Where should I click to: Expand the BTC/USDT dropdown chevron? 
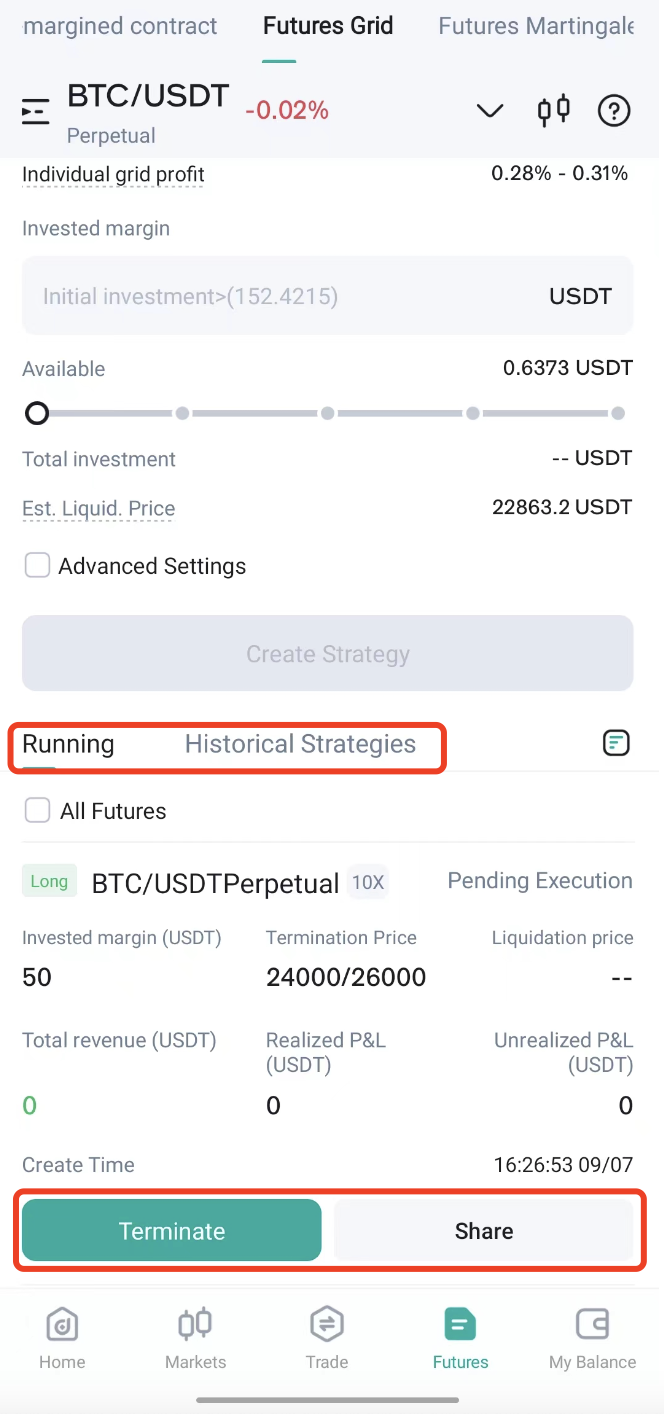[x=490, y=110]
